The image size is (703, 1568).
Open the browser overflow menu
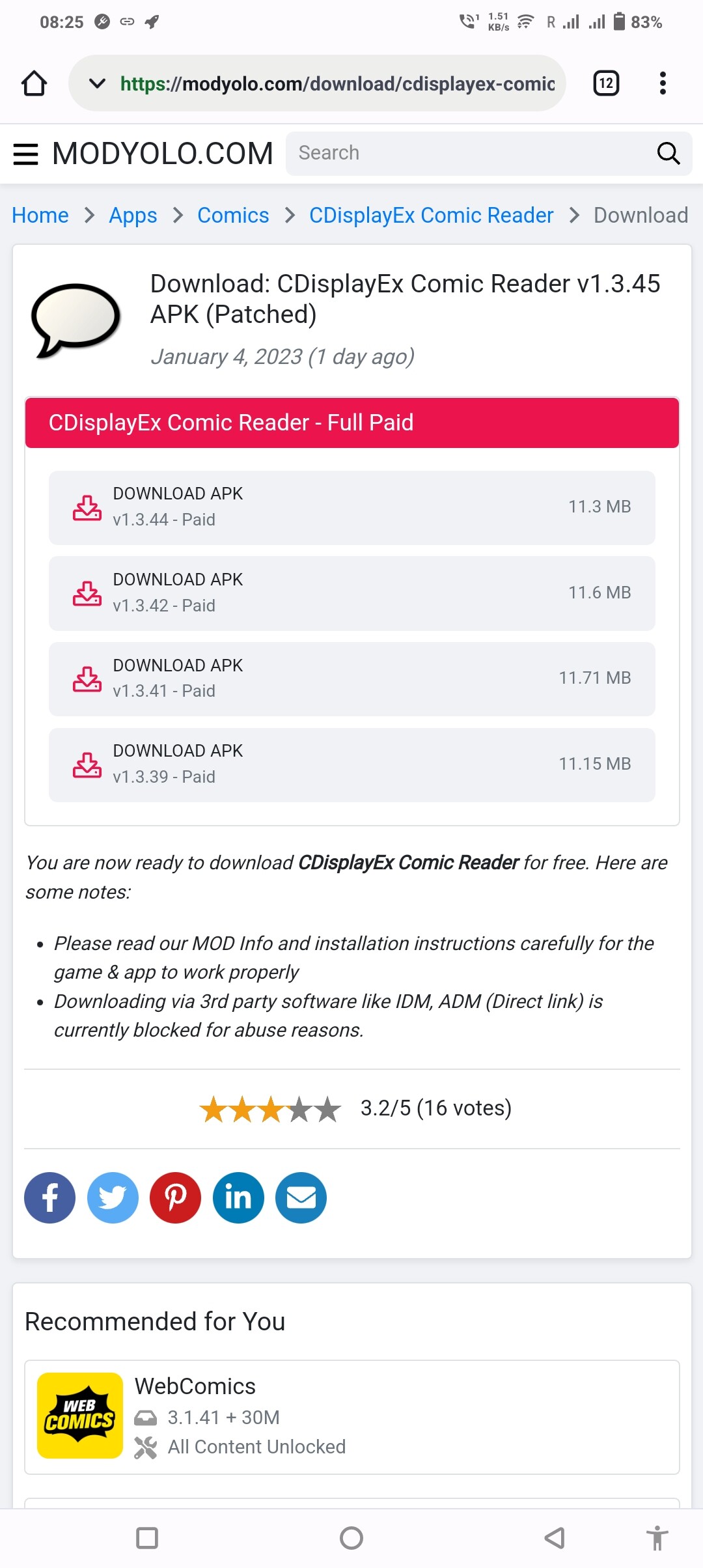[663, 83]
